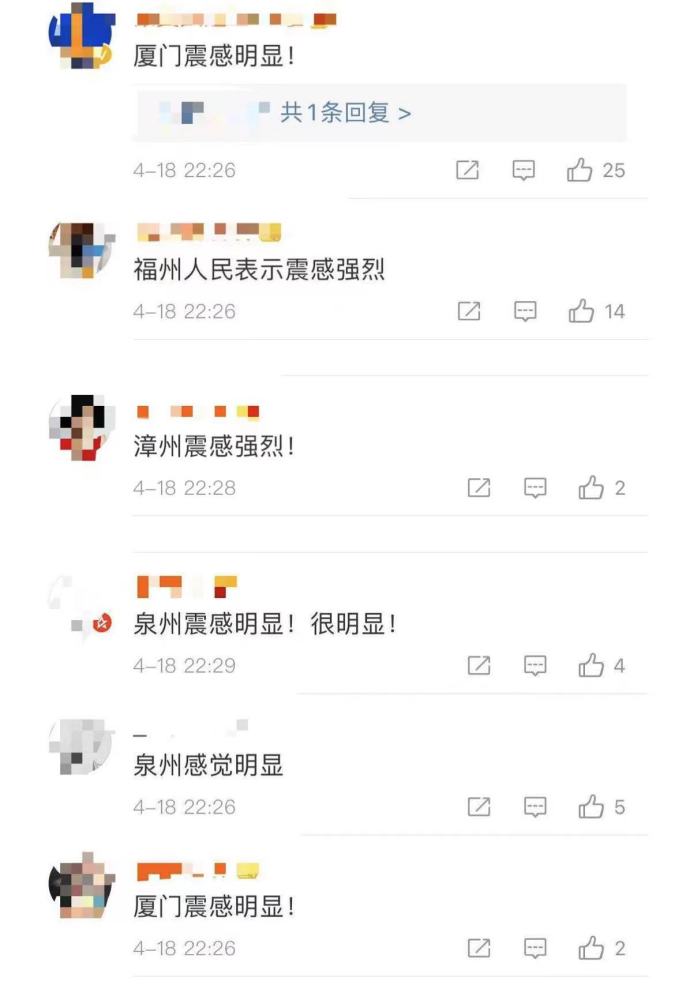675x1000 pixels.
Task: Like the last 厦门震感明显 comment with 2 likes
Action: (591, 948)
